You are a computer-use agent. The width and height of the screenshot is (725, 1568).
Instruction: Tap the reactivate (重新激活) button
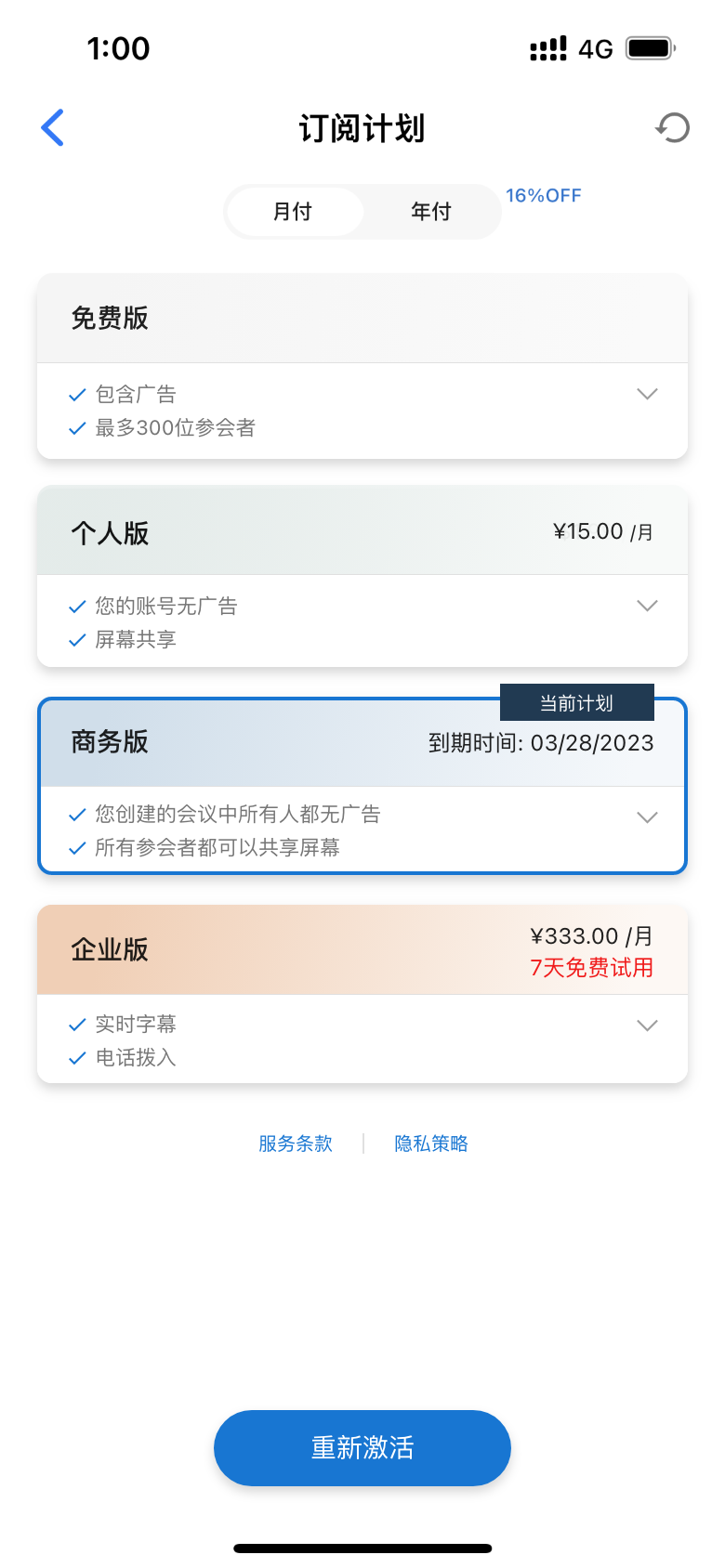362,1448
